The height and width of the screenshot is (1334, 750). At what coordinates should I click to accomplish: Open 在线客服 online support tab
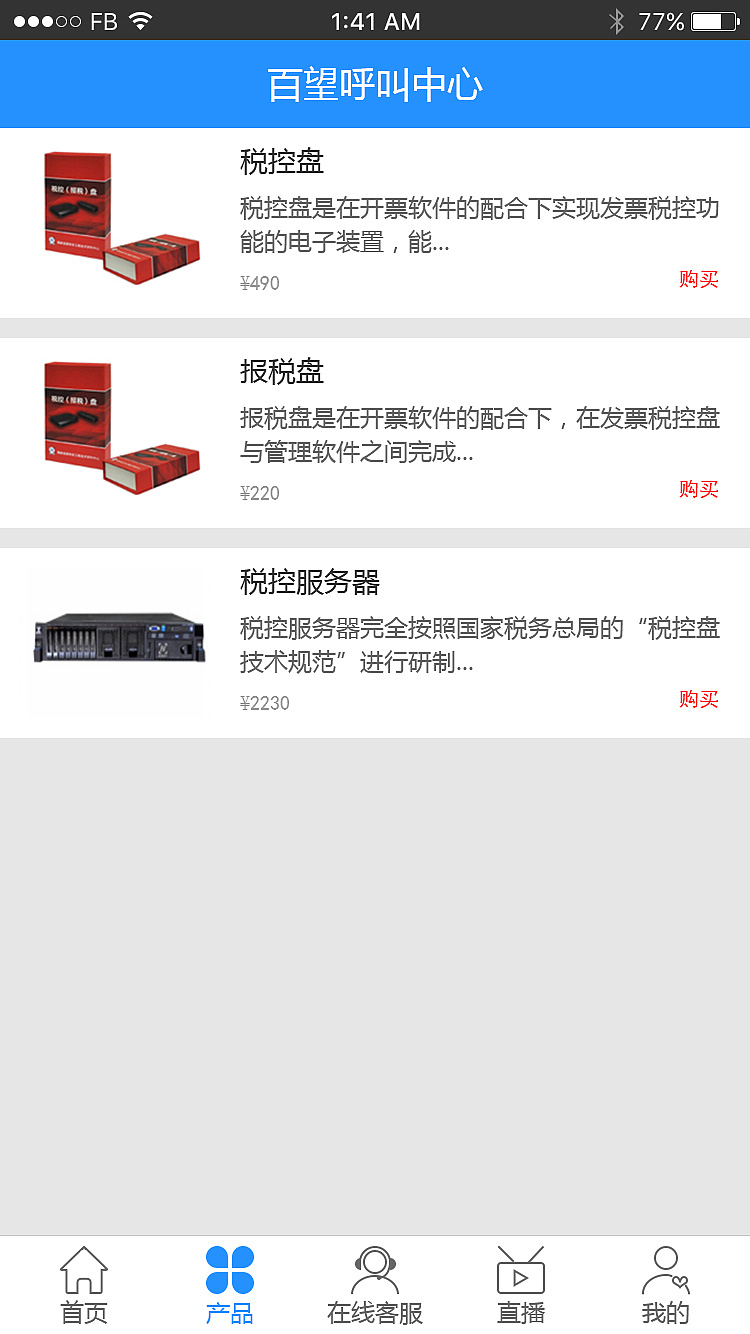(375, 1286)
